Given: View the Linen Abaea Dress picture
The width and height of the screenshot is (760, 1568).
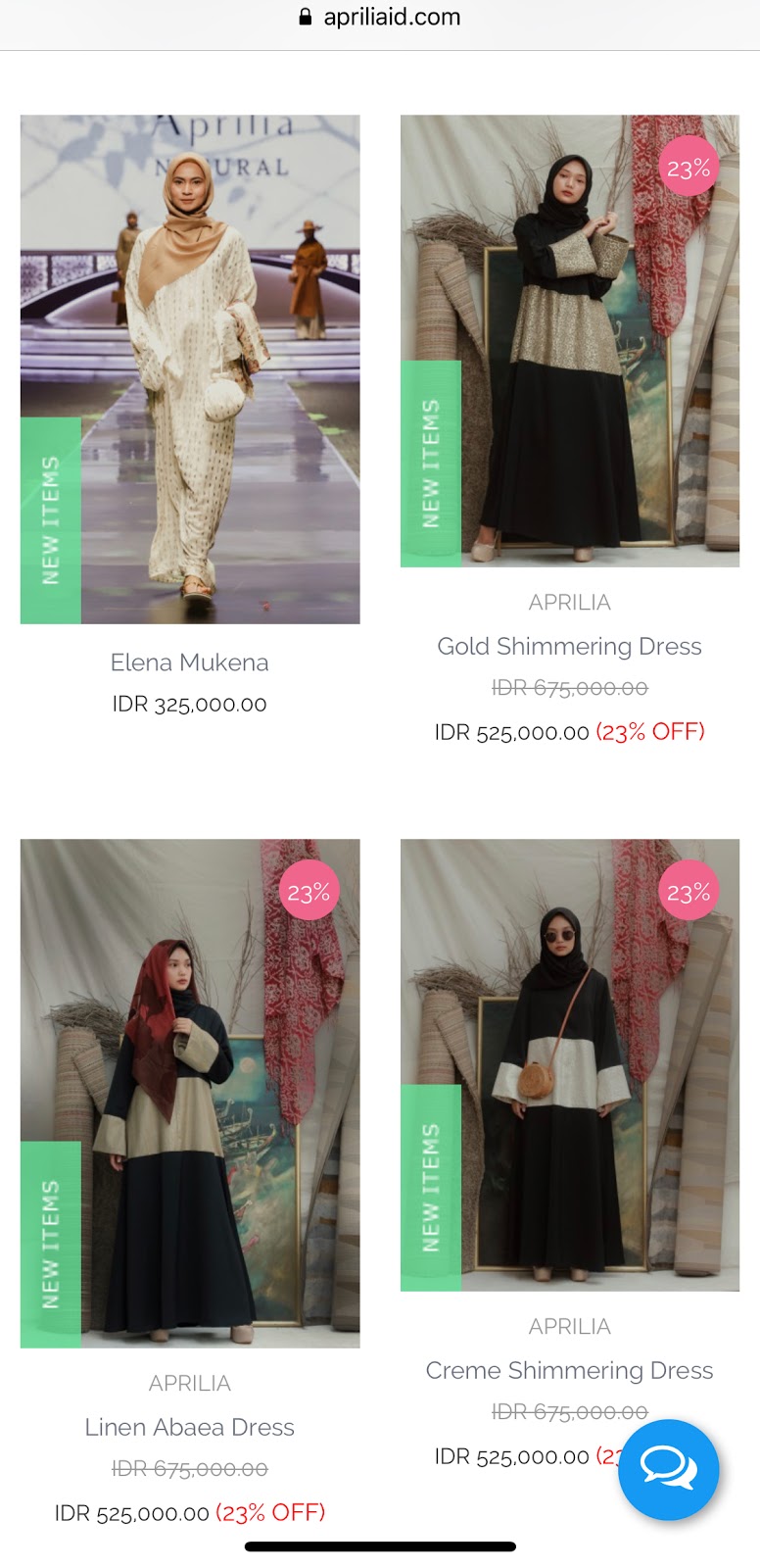Looking at the screenshot, I should coord(190,1093).
